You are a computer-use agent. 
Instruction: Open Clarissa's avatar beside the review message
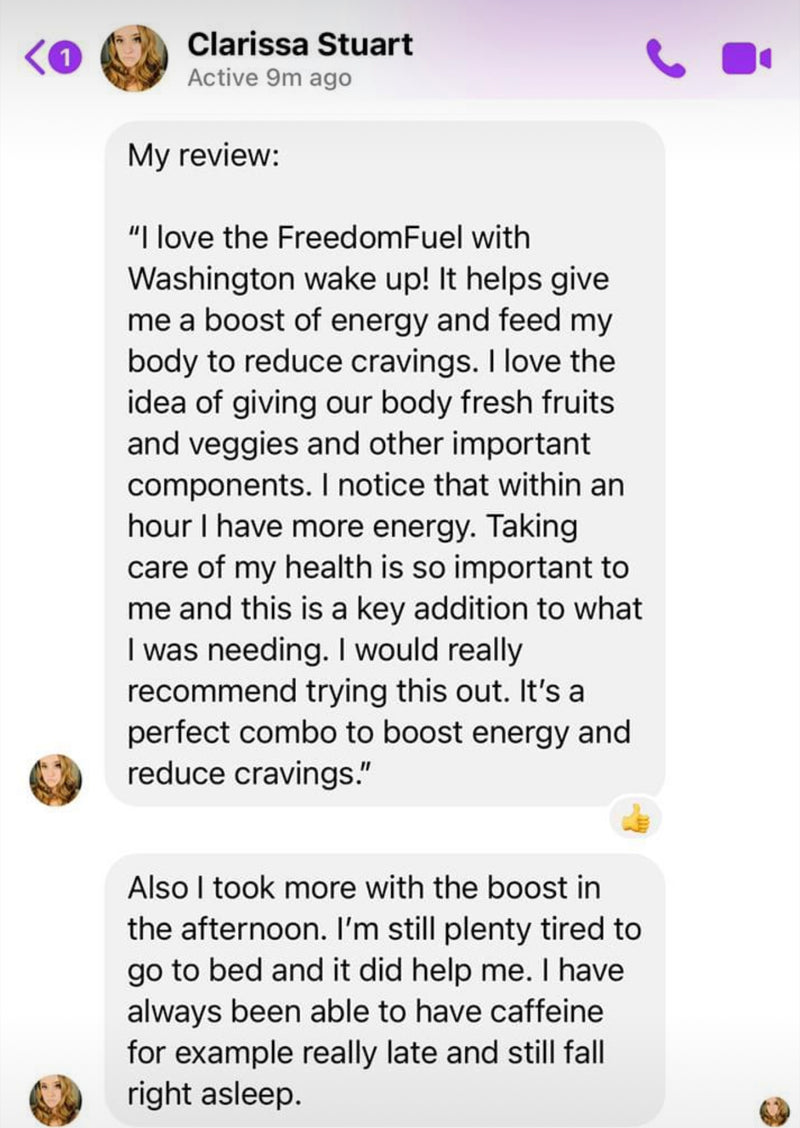(55, 780)
